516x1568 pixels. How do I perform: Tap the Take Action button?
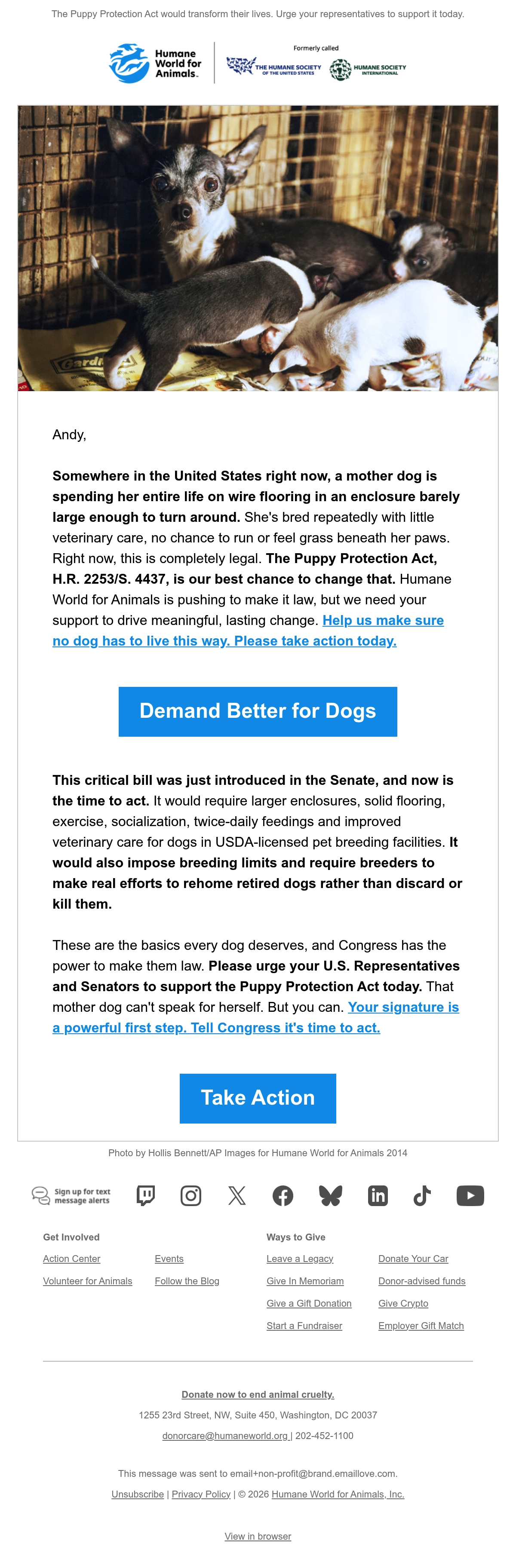(x=258, y=1098)
